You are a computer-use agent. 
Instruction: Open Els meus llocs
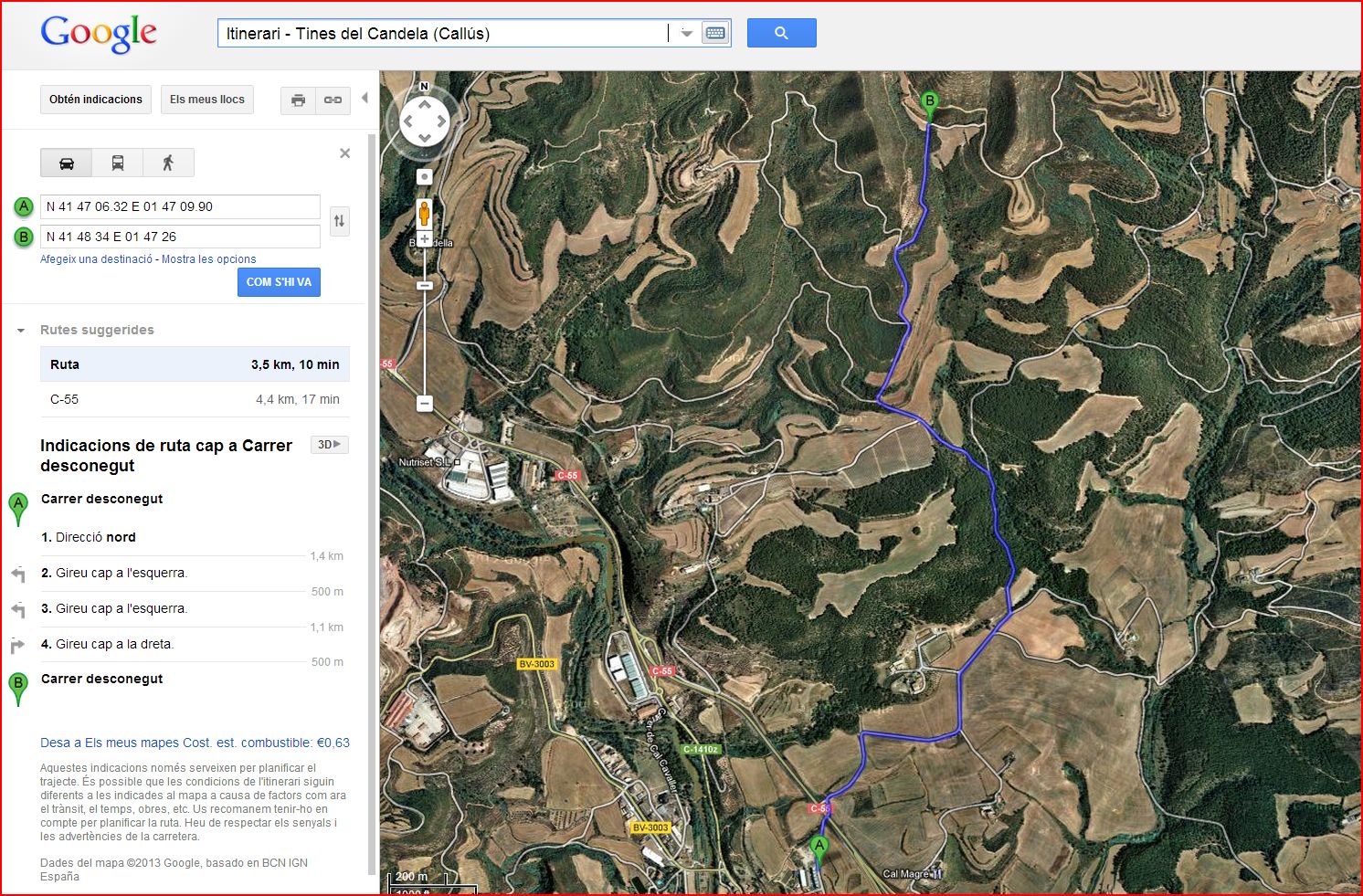[x=207, y=100]
